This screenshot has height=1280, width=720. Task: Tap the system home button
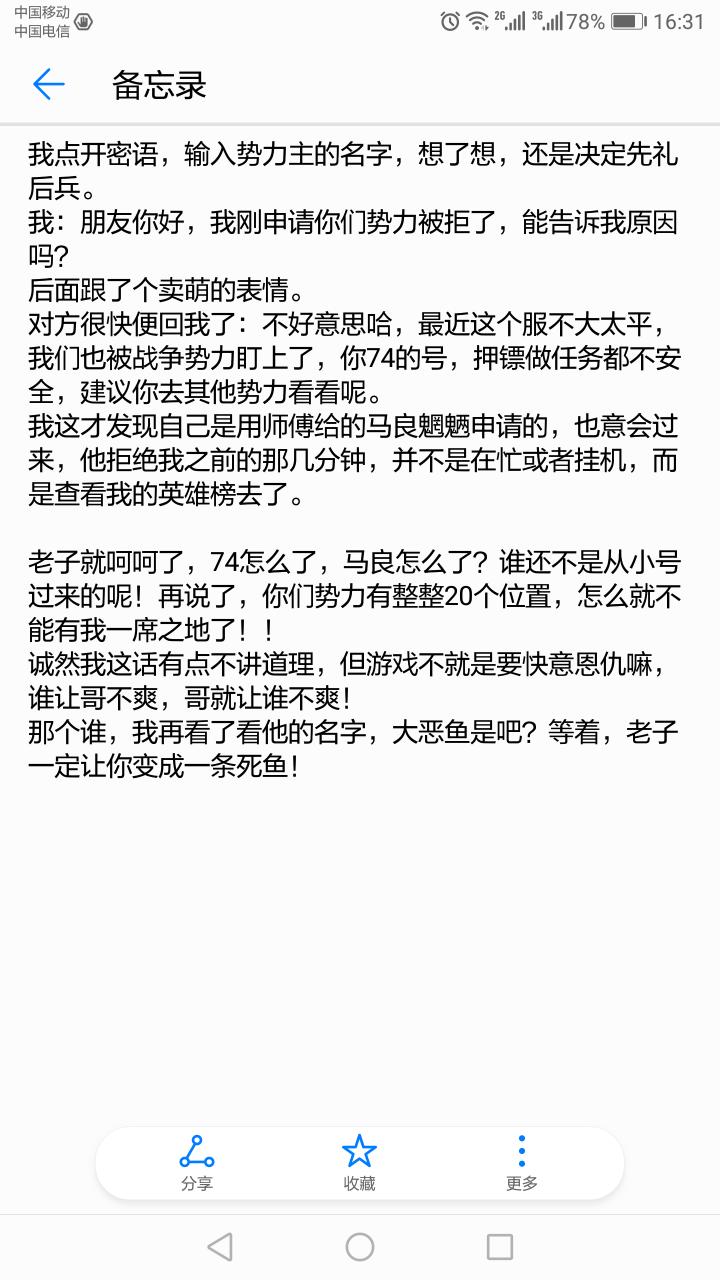360,1247
